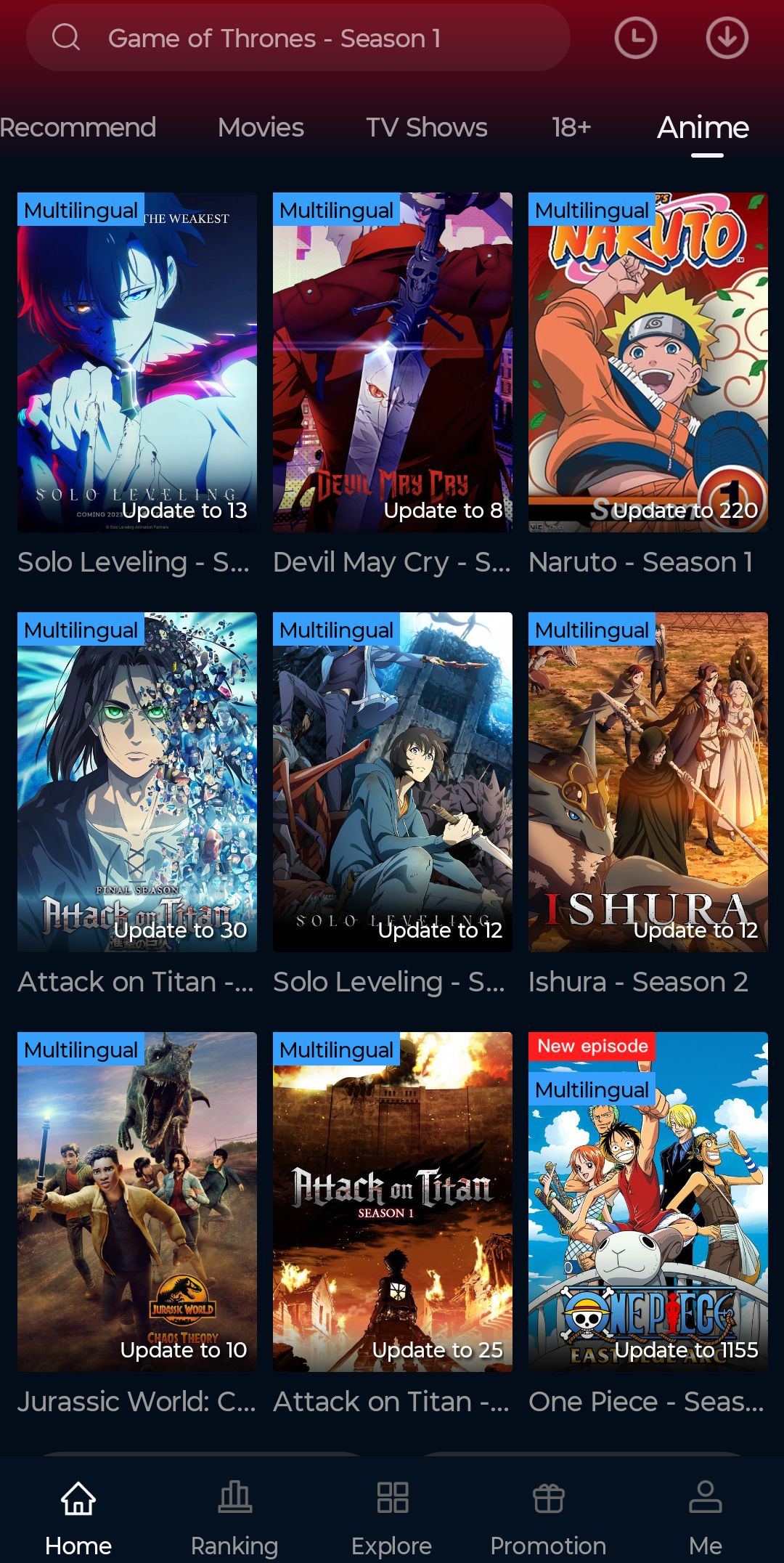
Task: Go to the Ranking tab
Action: click(234, 1514)
